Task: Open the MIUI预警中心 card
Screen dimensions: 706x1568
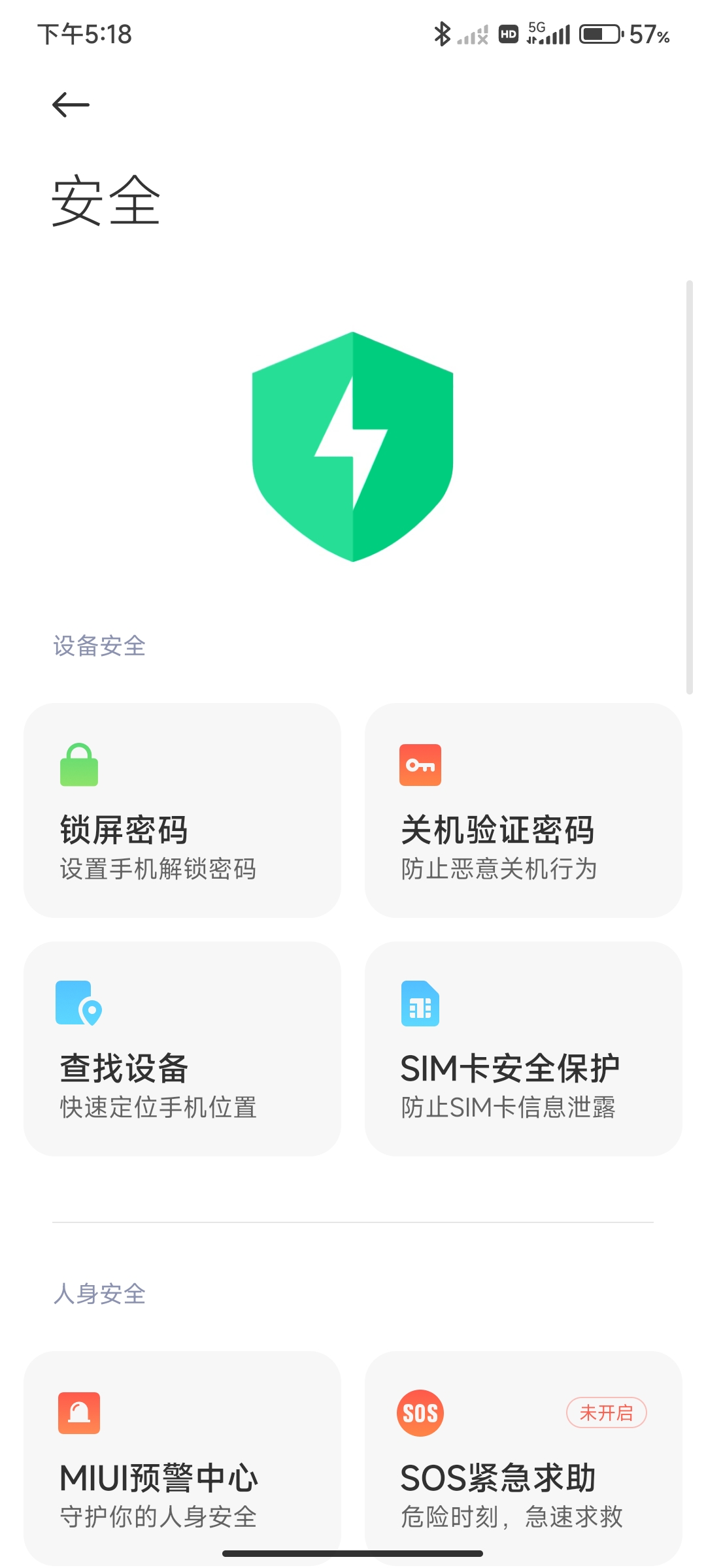Action: (x=182, y=1458)
